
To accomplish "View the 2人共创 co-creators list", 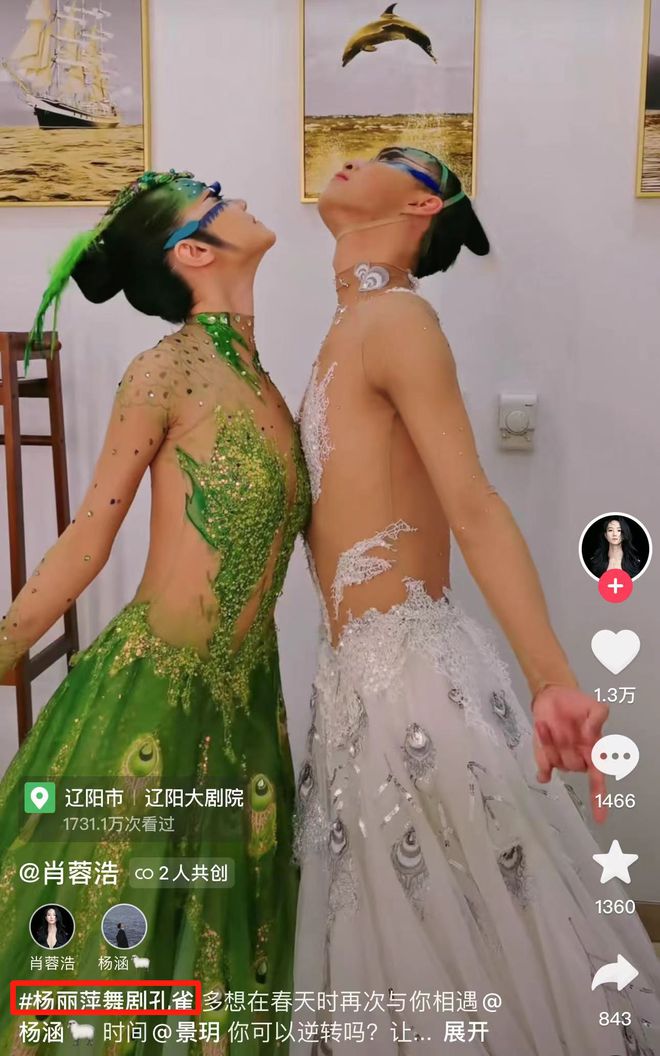I will [x=181, y=873].
